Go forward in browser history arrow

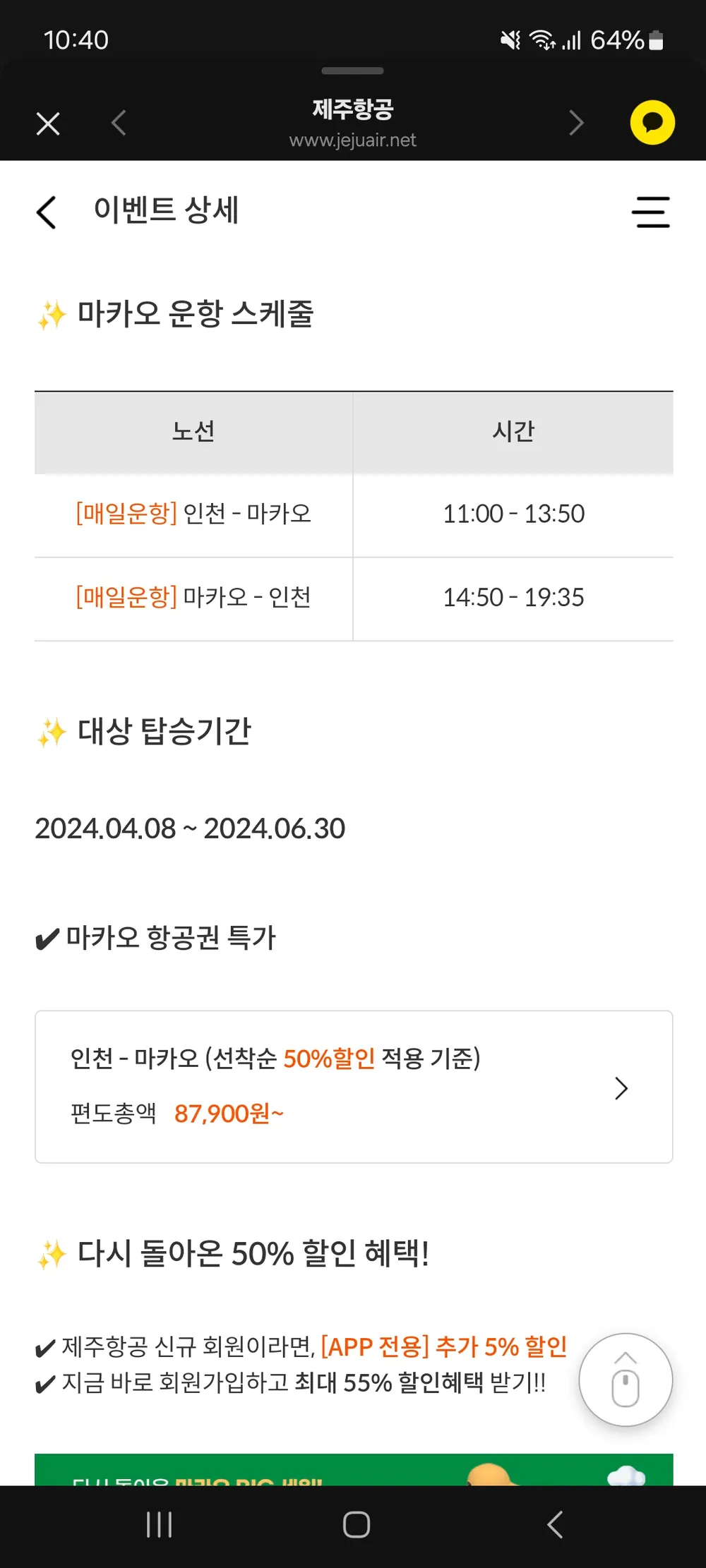coord(577,123)
